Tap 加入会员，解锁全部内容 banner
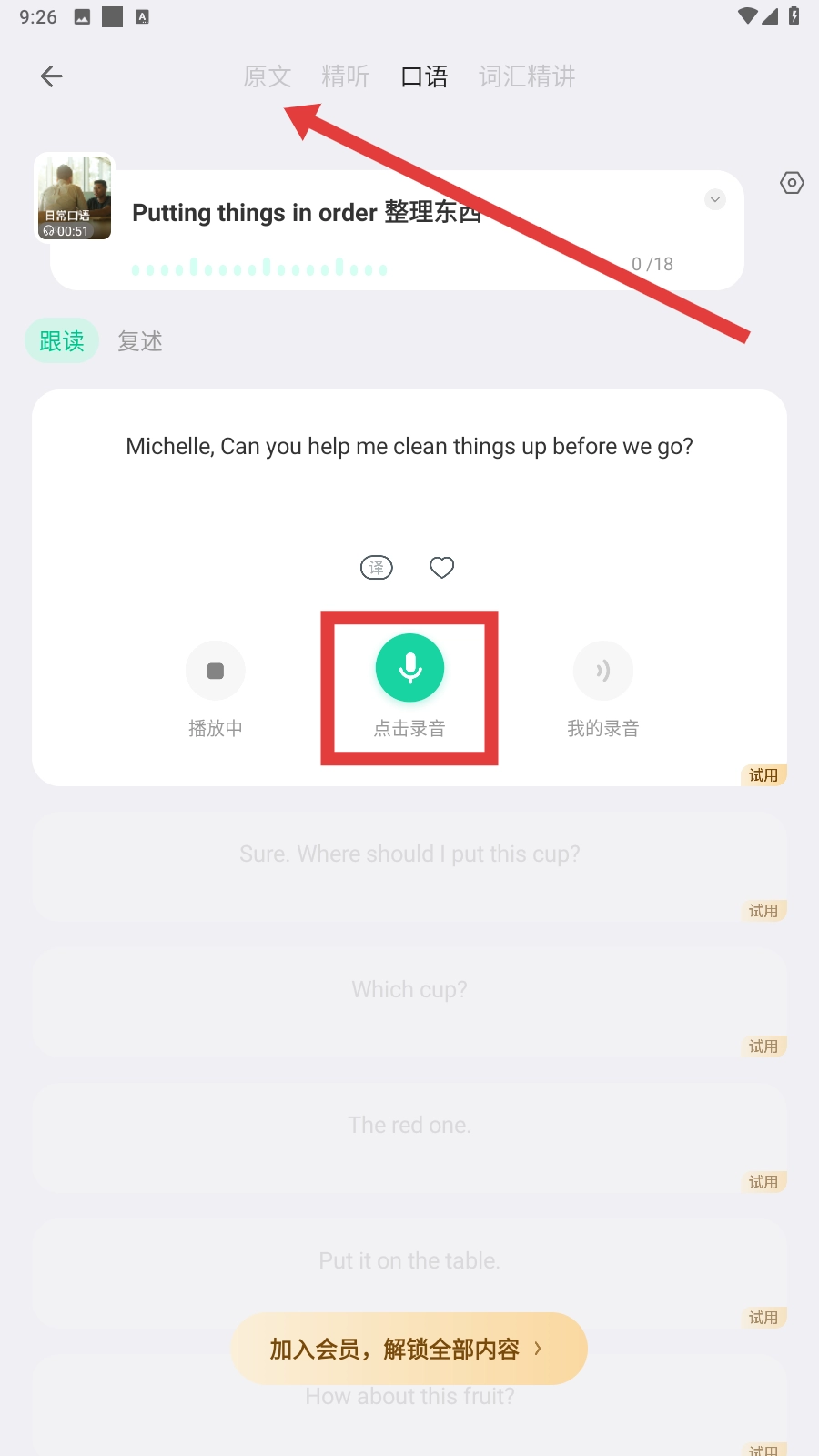The width and height of the screenshot is (819, 1456). pos(409,1349)
